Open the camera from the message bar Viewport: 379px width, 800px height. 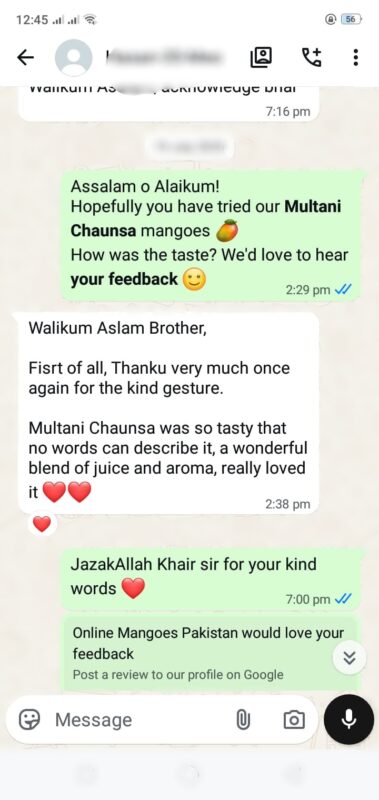[x=294, y=720]
